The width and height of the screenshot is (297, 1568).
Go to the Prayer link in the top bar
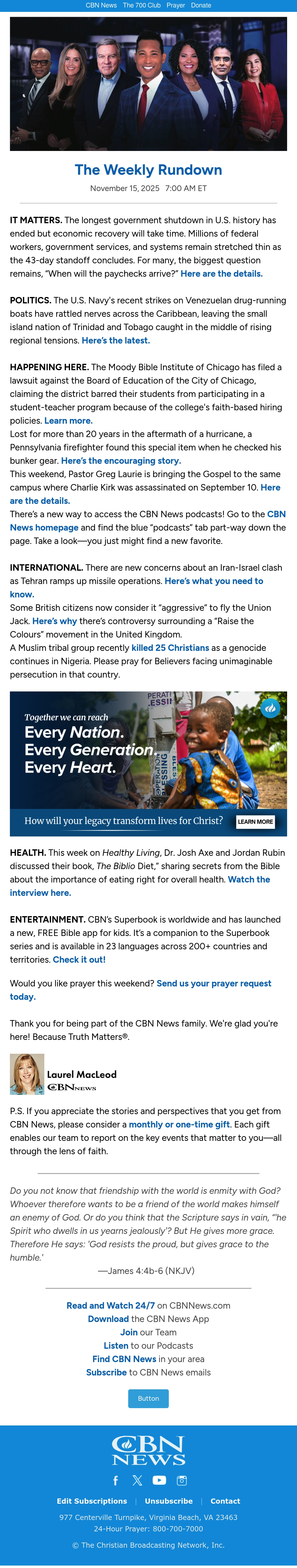pyautogui.click(x=176, y=5)
